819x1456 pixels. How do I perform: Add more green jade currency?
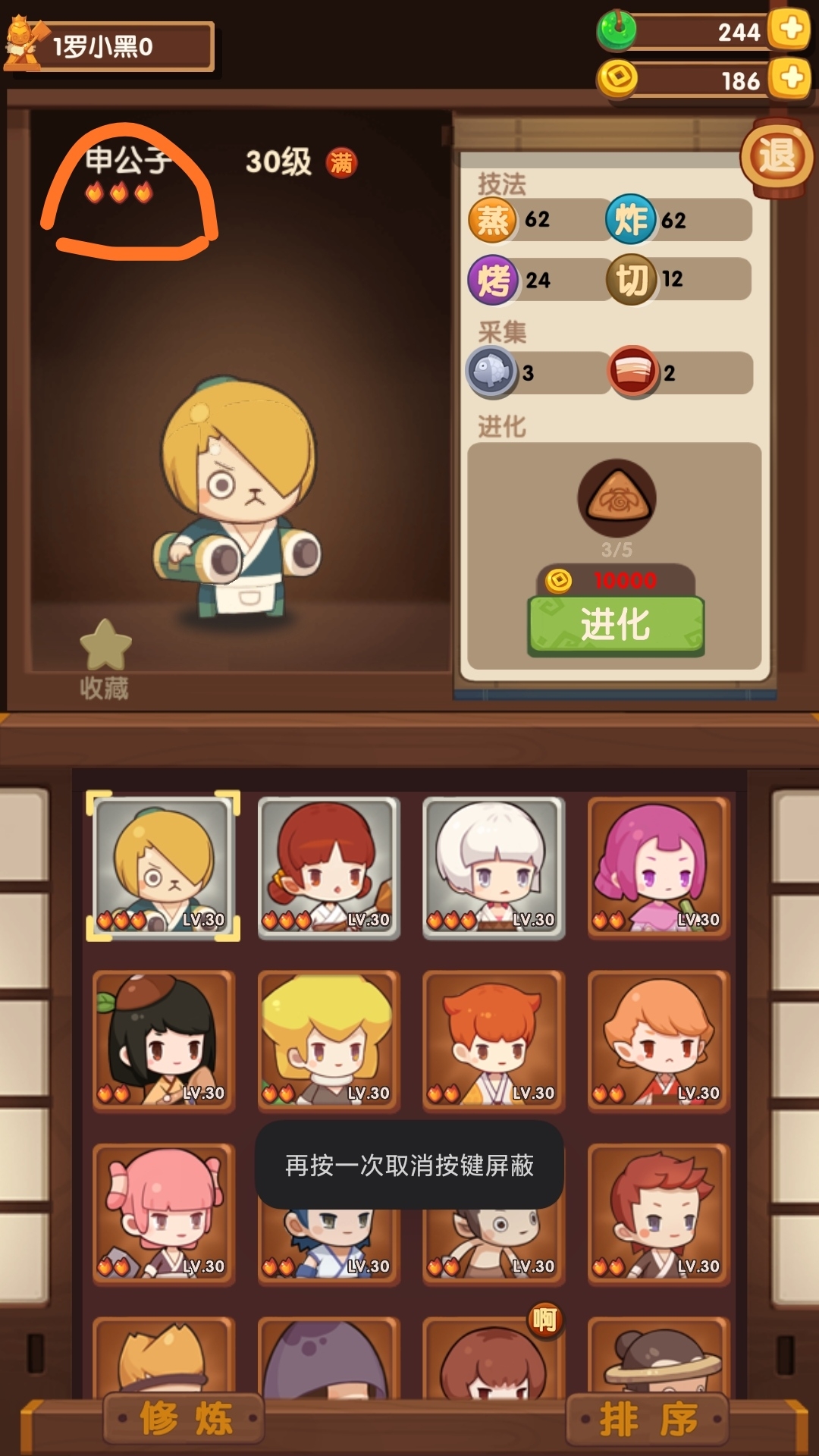pos(790,30)
